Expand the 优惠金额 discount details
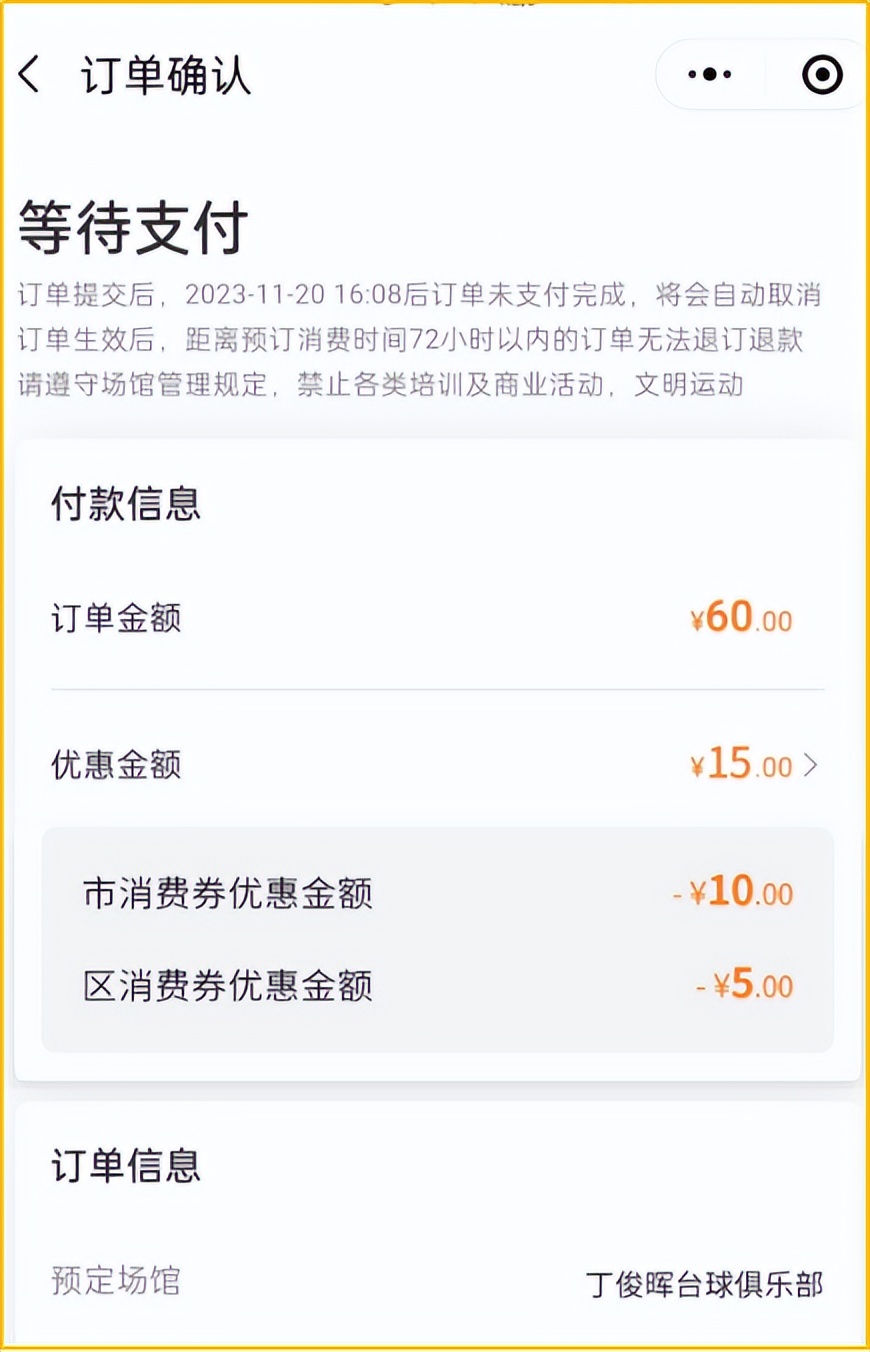The image size is (870, 1352). pyautogui.click(x=810, y=766)
